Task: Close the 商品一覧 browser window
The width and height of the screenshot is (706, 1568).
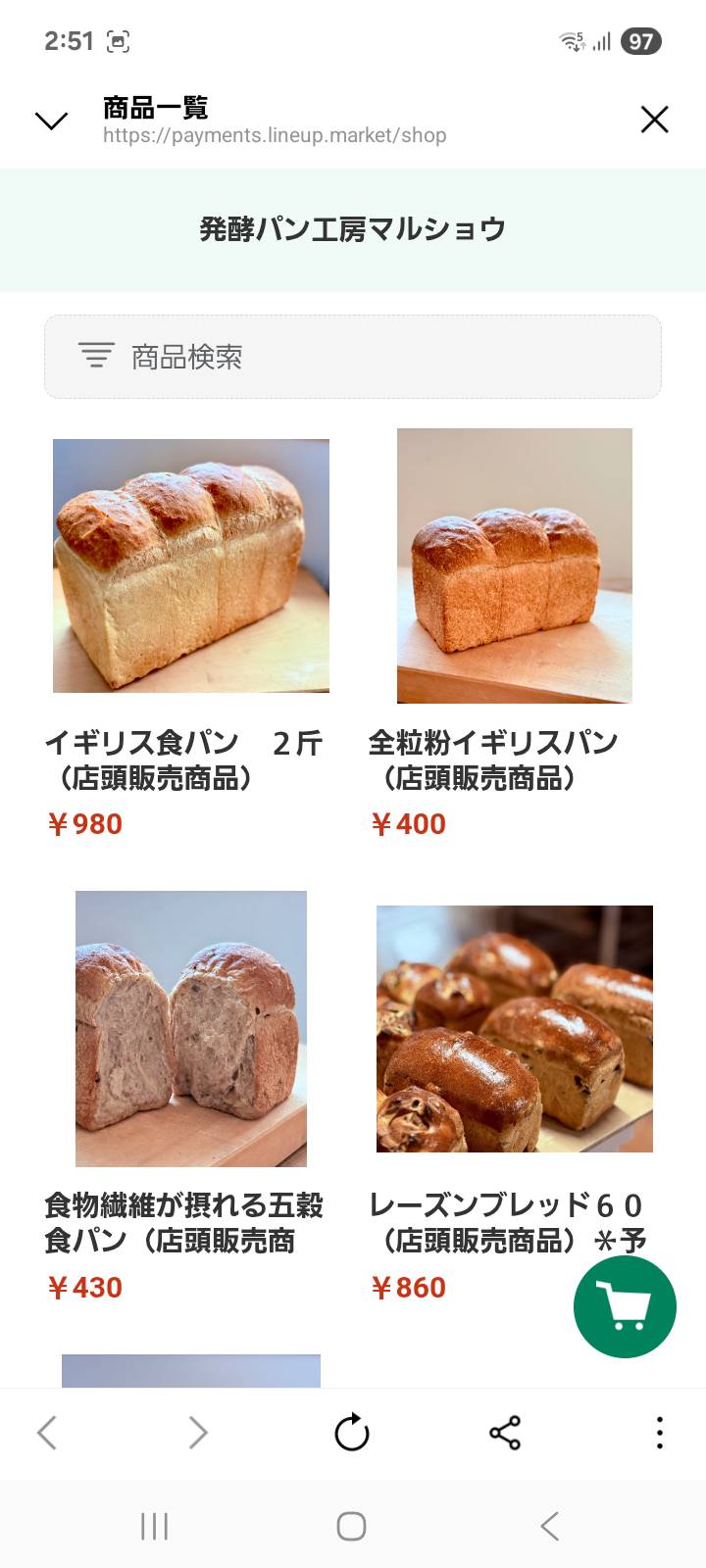Action: [654, 120]
